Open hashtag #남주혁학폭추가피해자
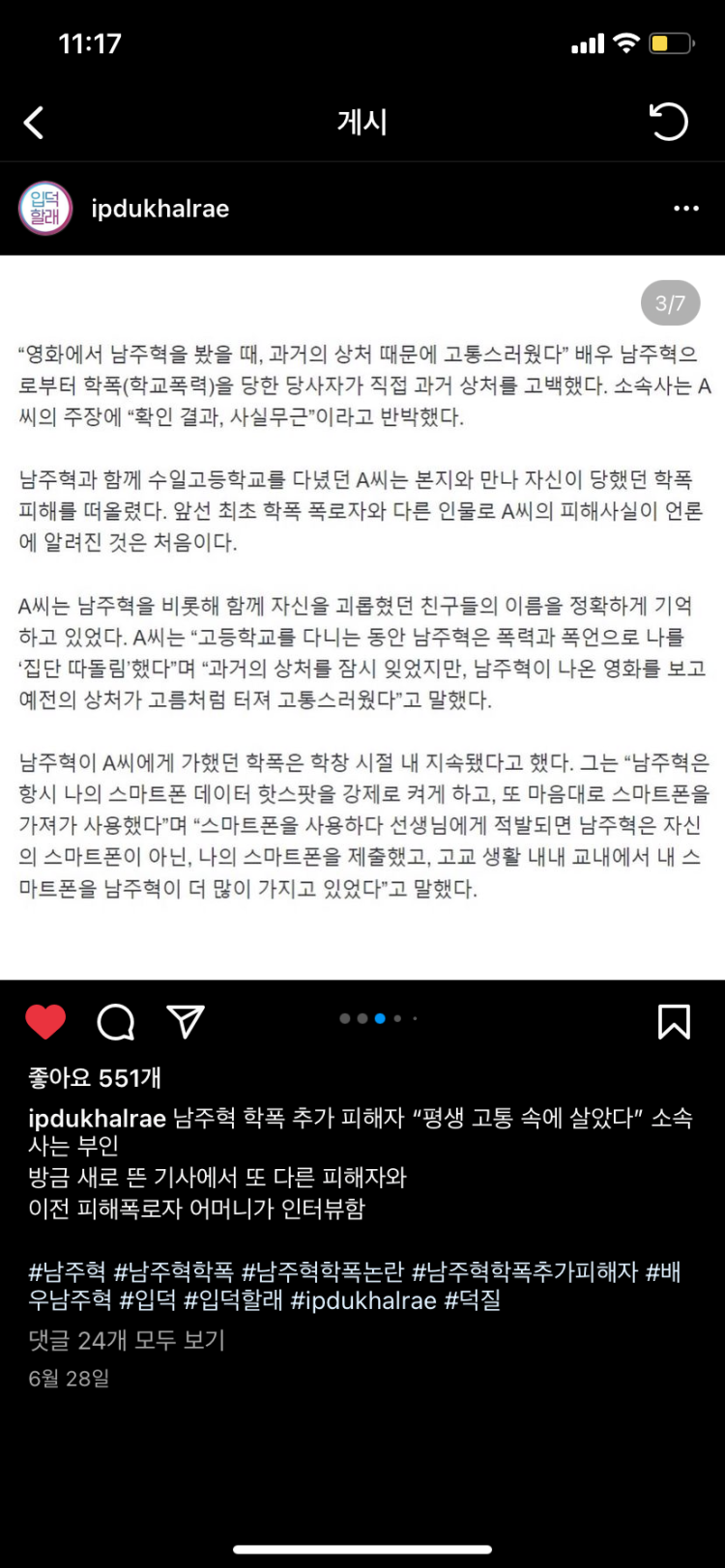Screen dimensions: 725x1568 524,1271
